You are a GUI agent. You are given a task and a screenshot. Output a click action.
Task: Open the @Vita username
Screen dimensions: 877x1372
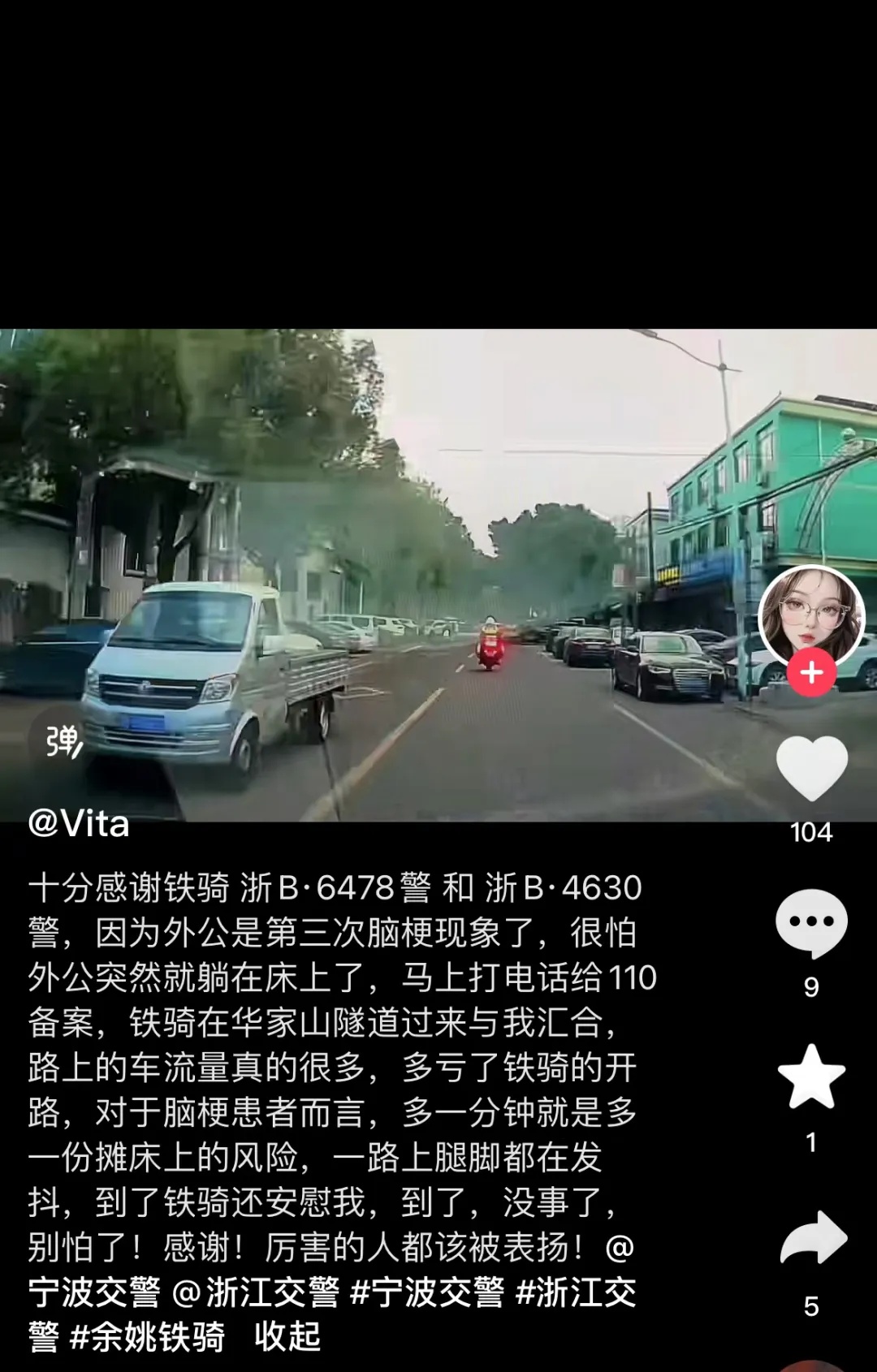79,824
